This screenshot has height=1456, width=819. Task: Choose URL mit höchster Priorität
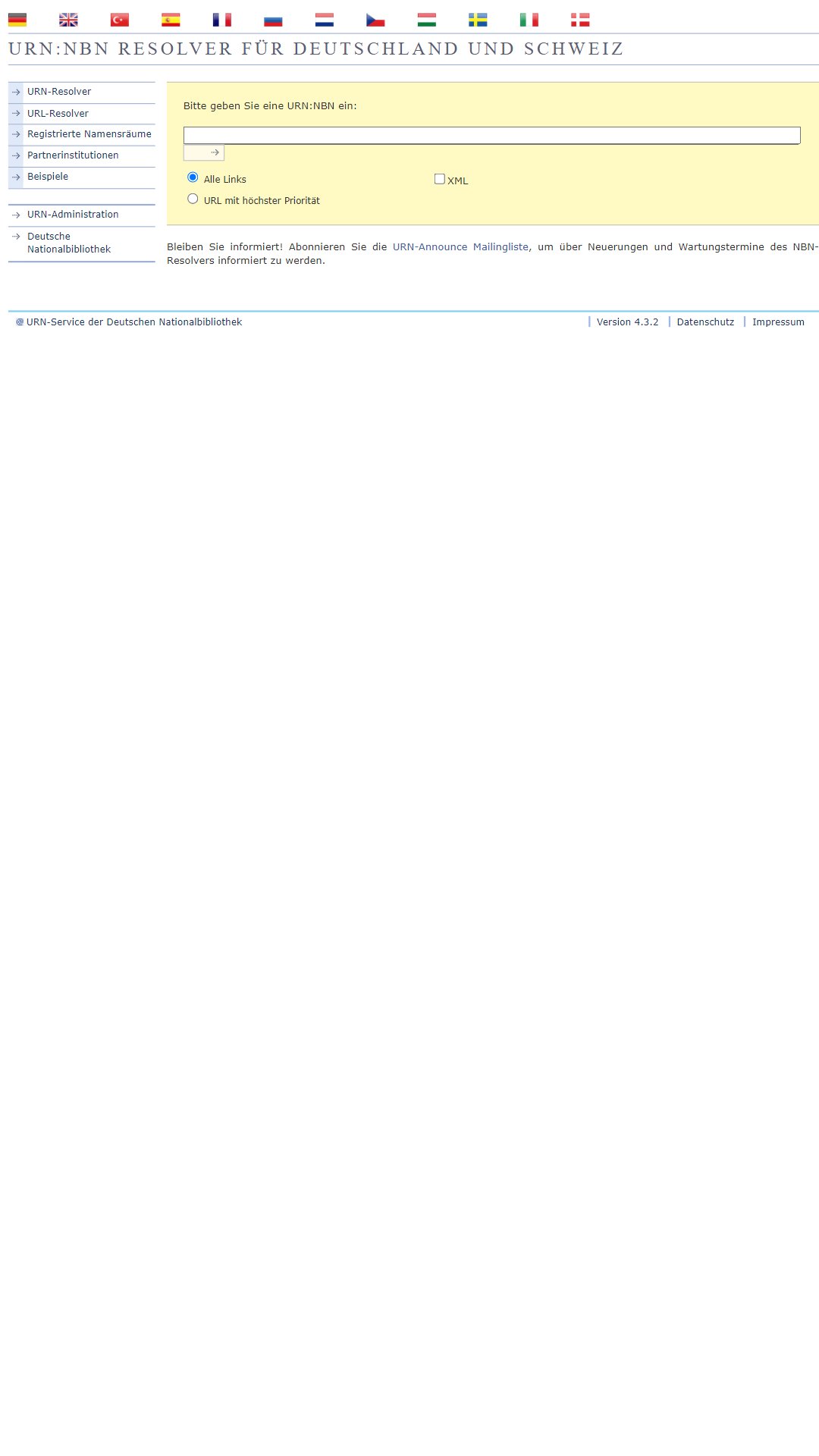point(193,199)
